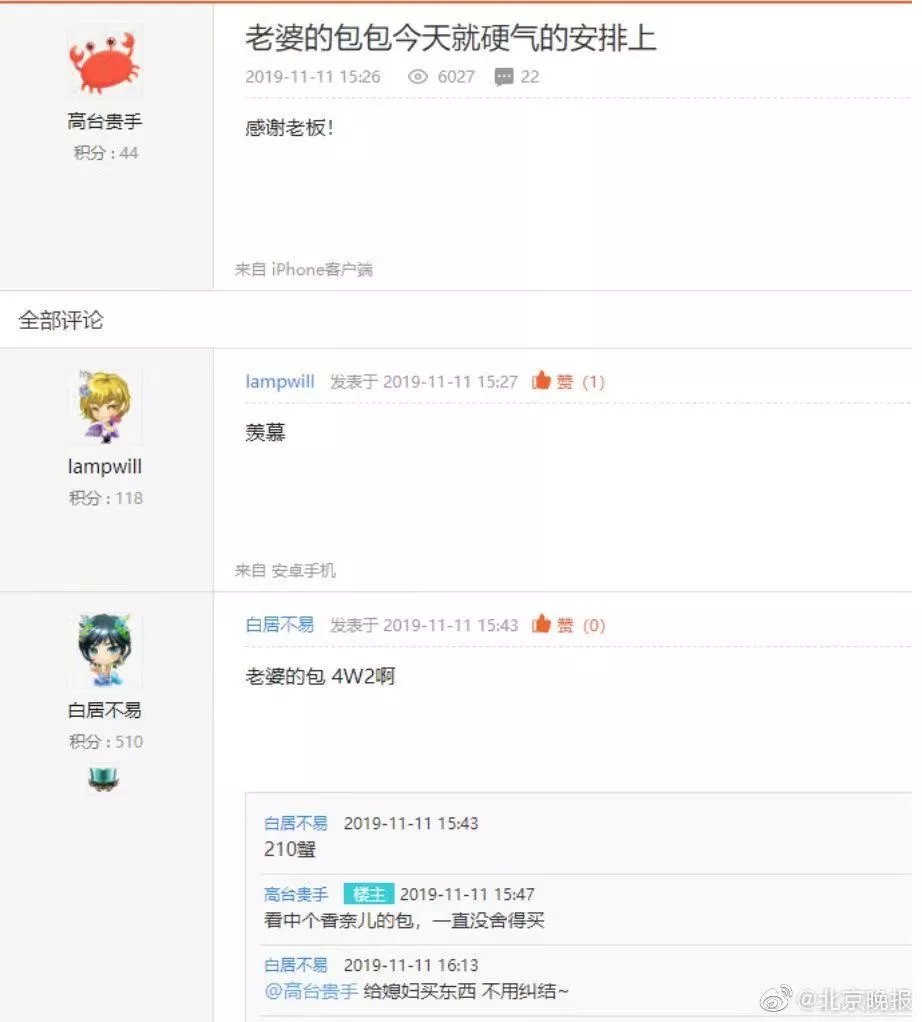This screenshot has width=922, height=1022.
Task: Open the post's comment count icon (22)
Action: tap(505, 77)
